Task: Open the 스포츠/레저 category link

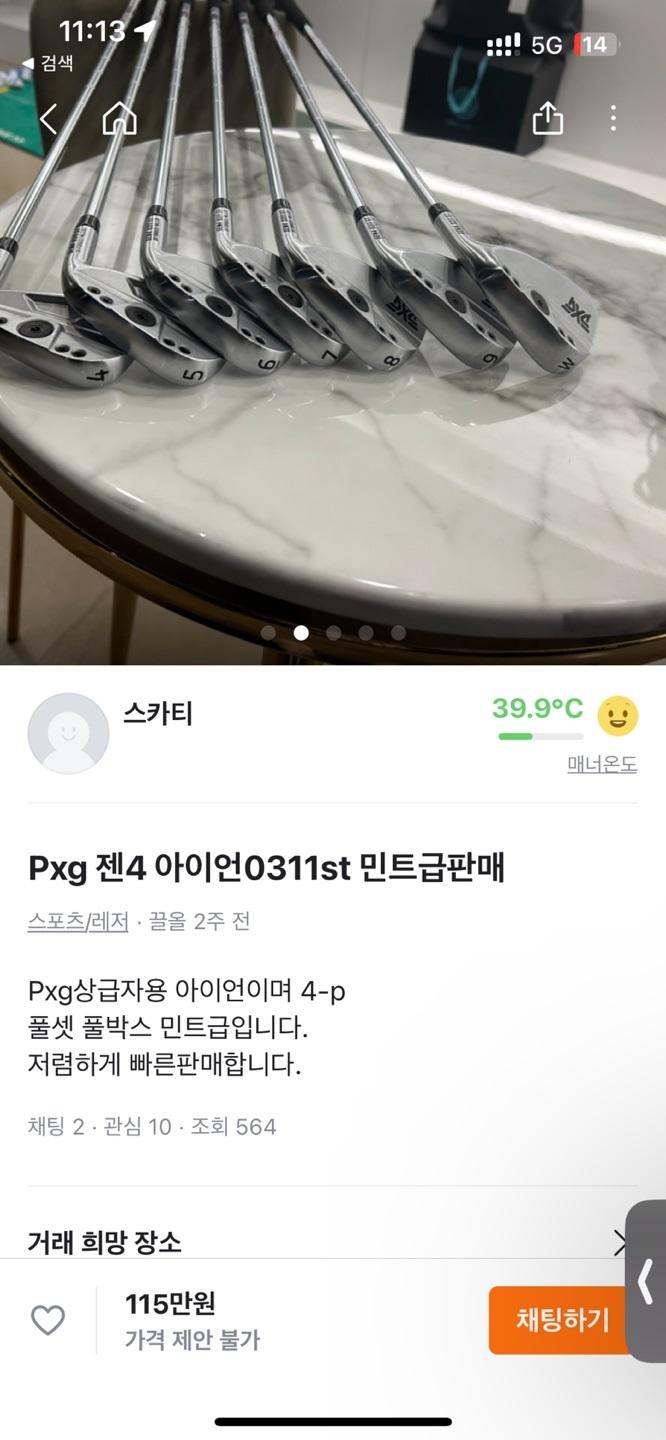Action: point(78,922)
